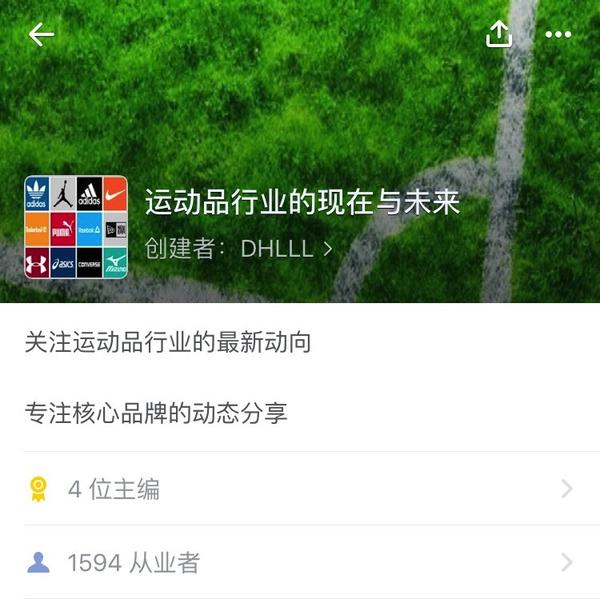Open the sports brands logo avatar

click(x=76, y=226)
